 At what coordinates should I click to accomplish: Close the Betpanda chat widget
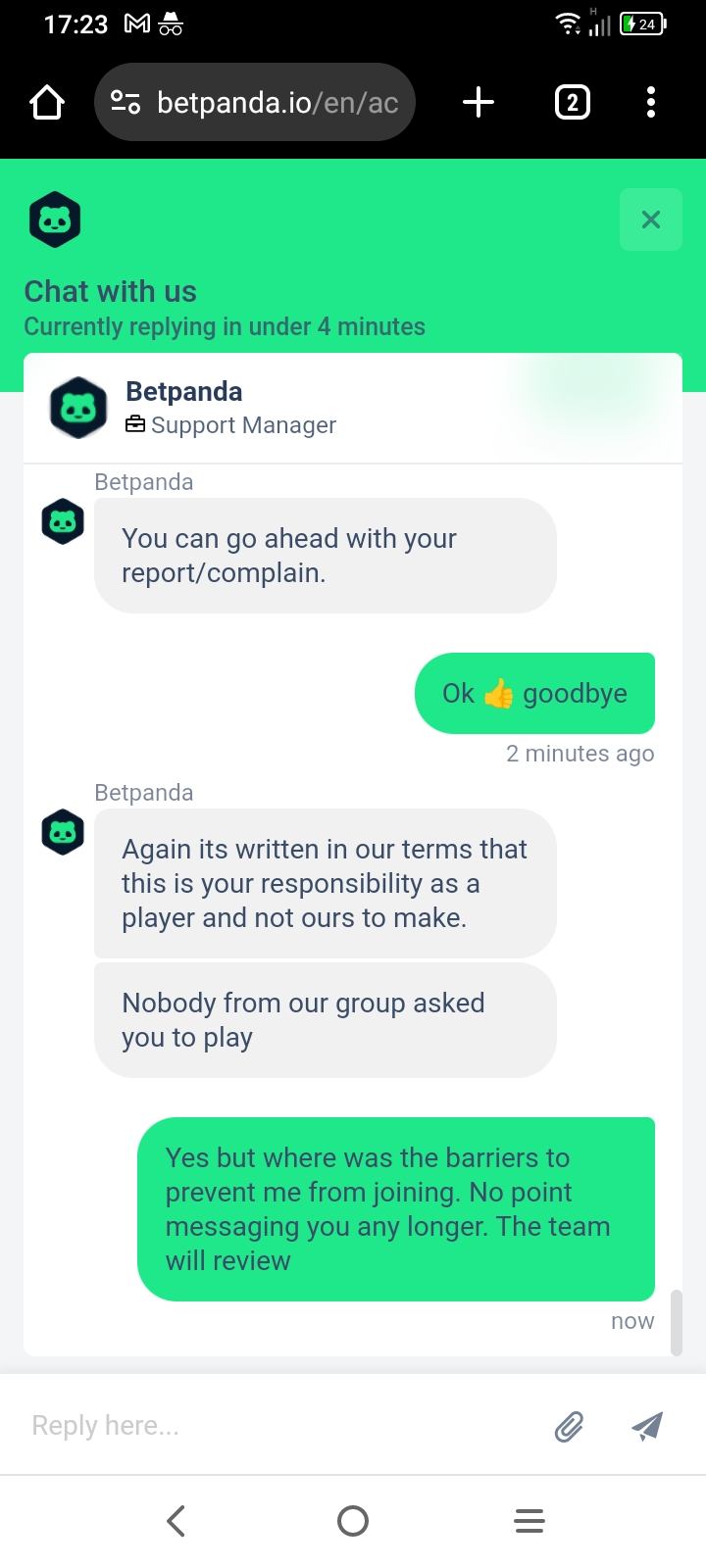point(650,220)
